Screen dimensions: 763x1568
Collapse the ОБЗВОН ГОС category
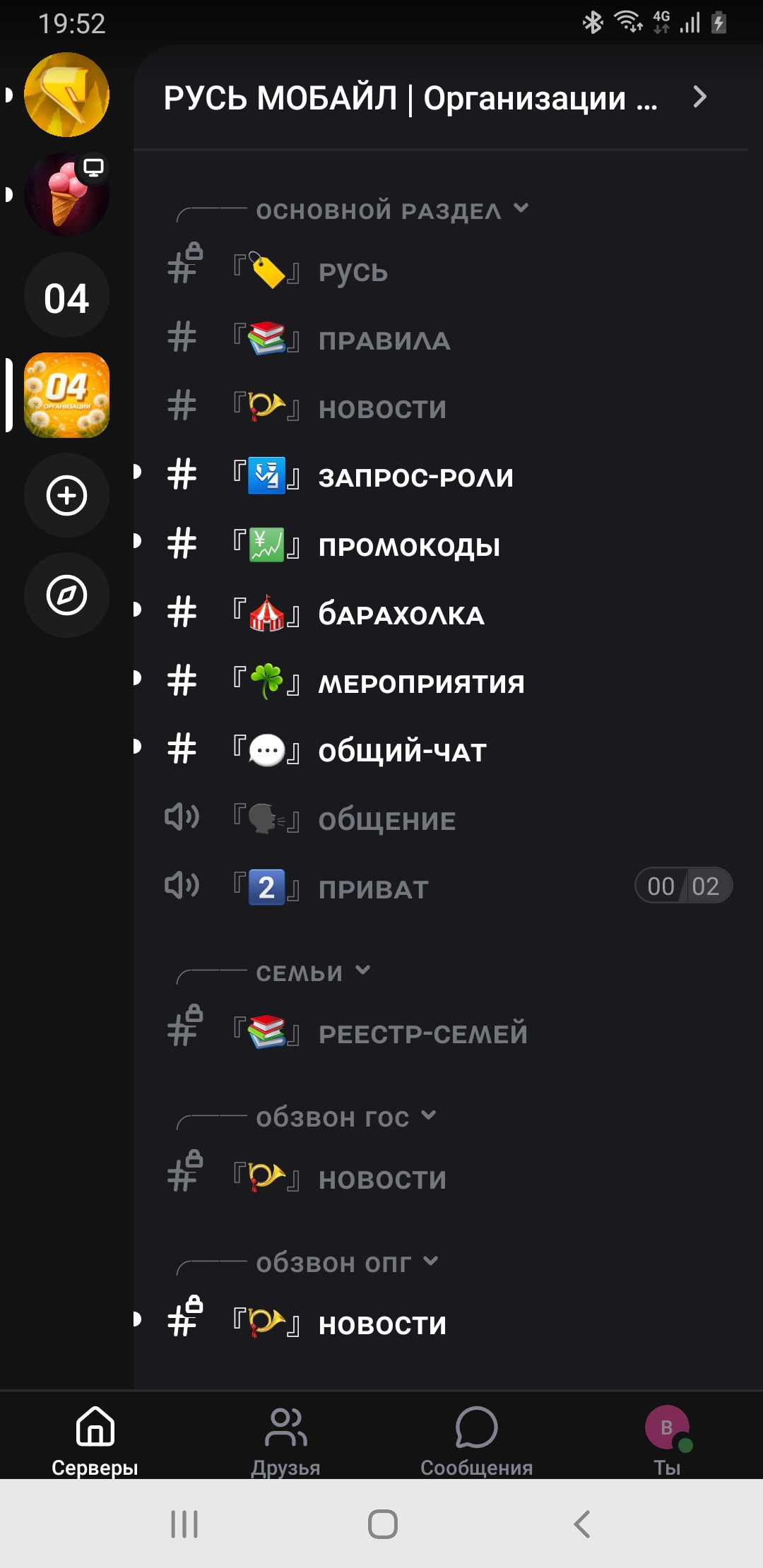point(345,1117)
